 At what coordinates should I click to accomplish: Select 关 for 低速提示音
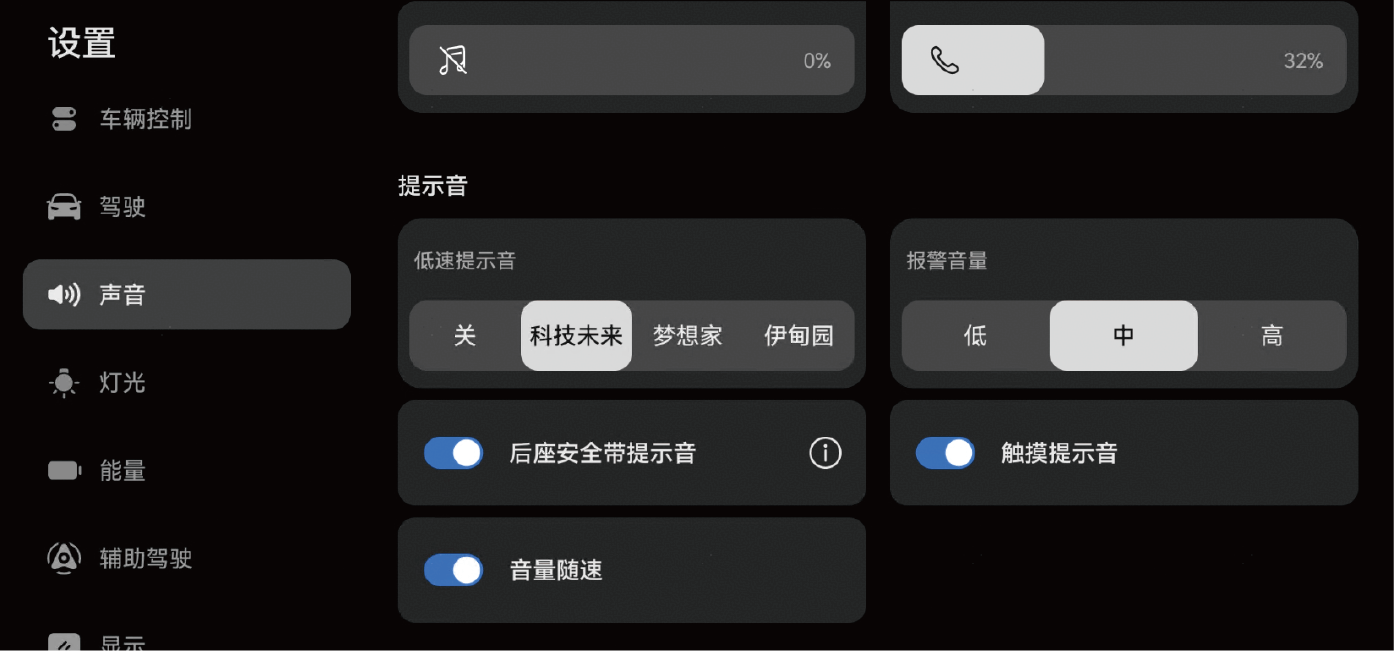[465, 336]
